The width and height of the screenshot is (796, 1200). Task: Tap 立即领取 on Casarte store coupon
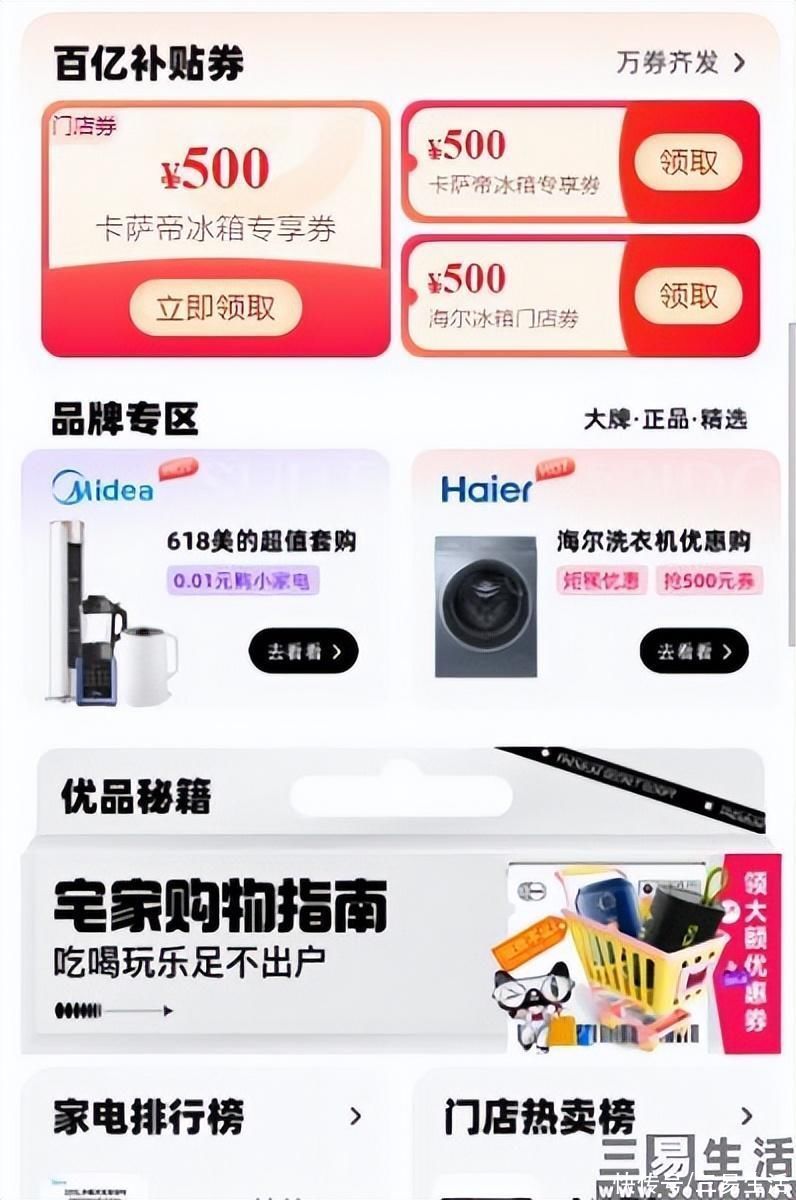(x=215, y=307)
